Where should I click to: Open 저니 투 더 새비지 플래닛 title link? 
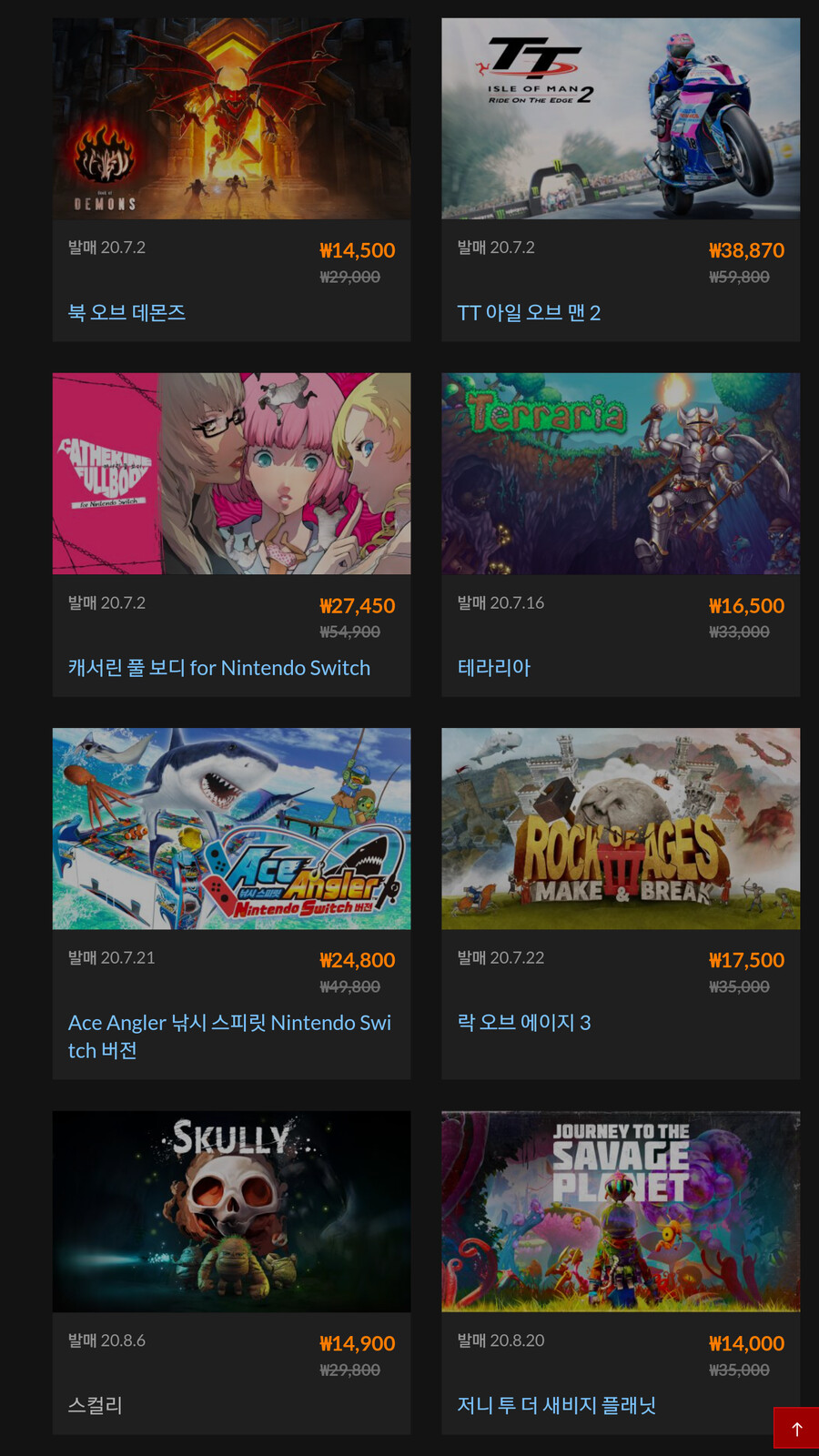tap(556, 1406)
